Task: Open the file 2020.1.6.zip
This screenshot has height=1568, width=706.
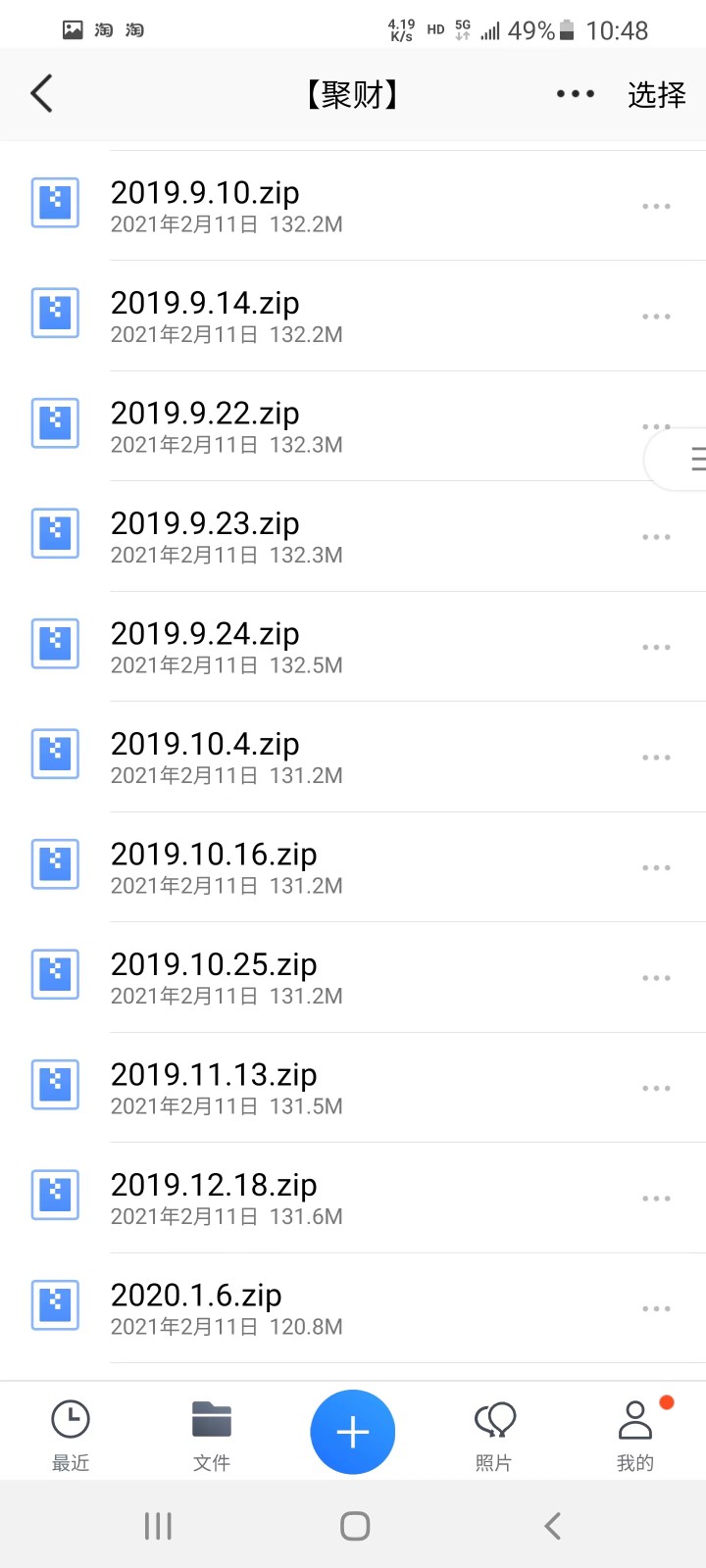Action: [x=353, y=1308]
